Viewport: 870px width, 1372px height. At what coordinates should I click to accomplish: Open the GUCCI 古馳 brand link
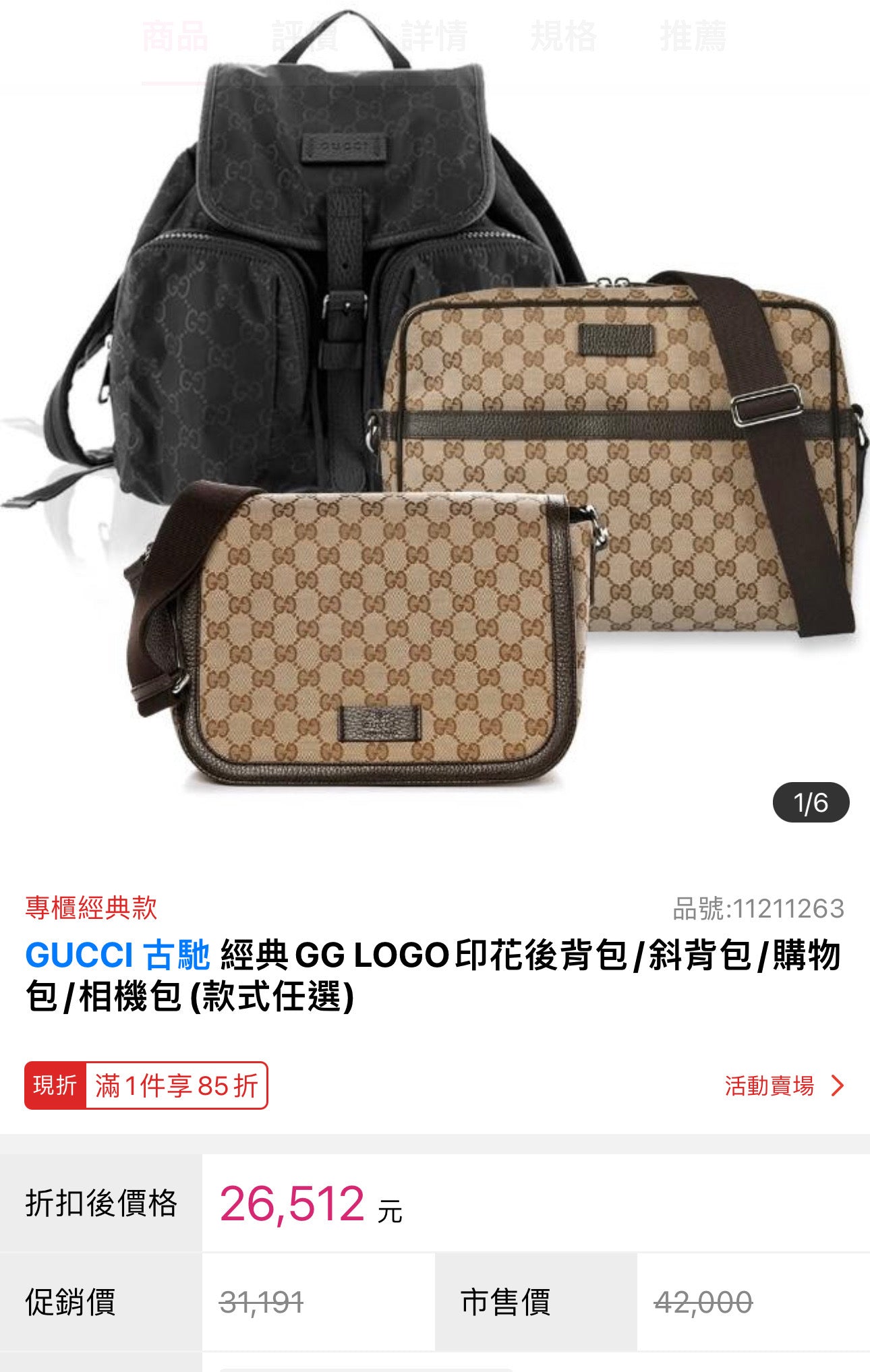click(118, 955)
